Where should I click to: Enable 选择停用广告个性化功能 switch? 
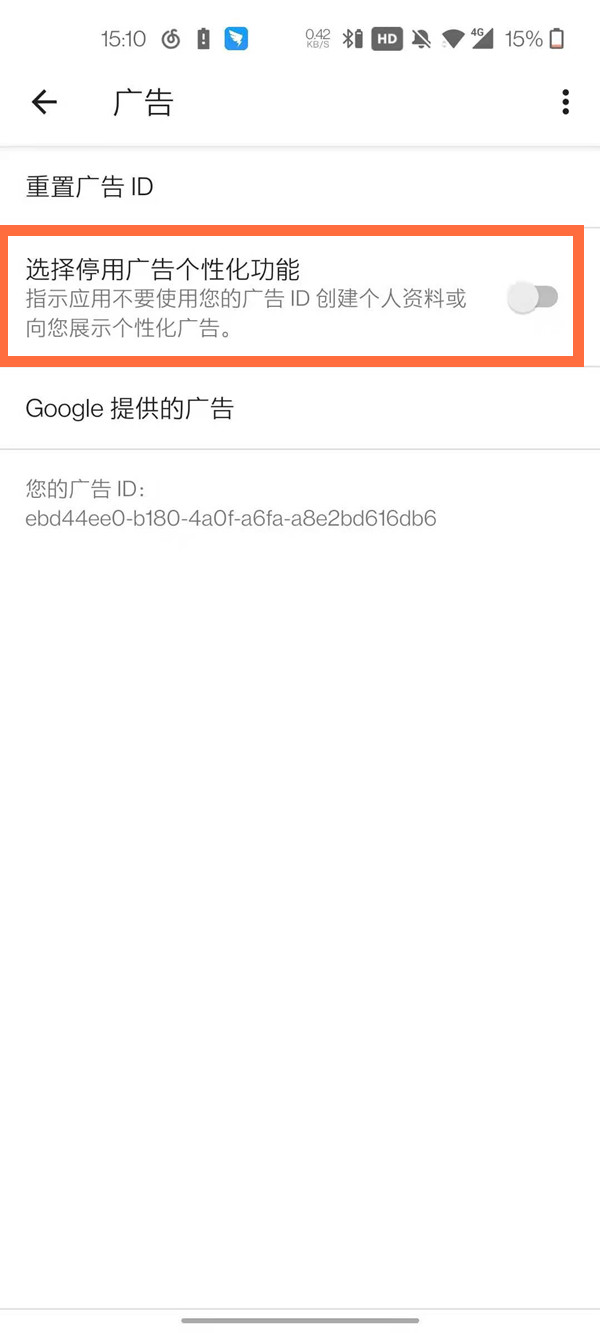pyautogui.click(x=533, y=297)
